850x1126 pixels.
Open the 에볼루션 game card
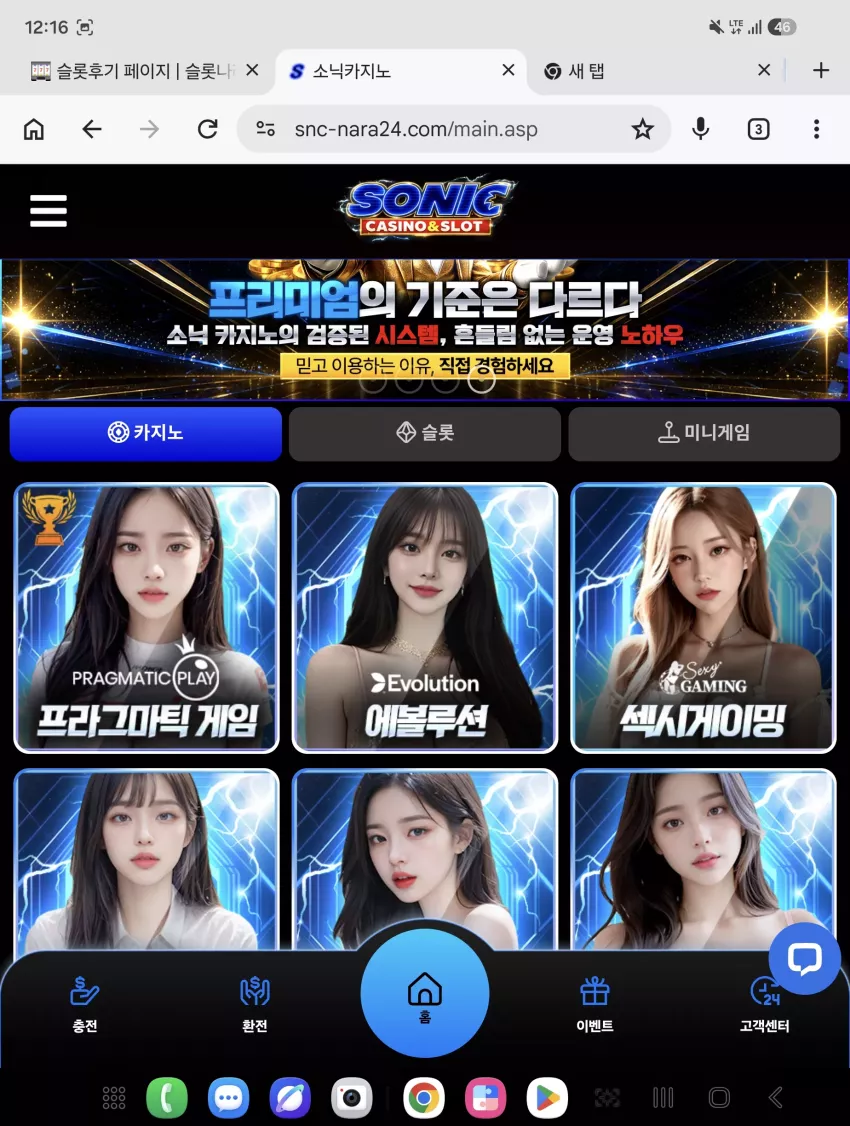[x=425, y=618]
